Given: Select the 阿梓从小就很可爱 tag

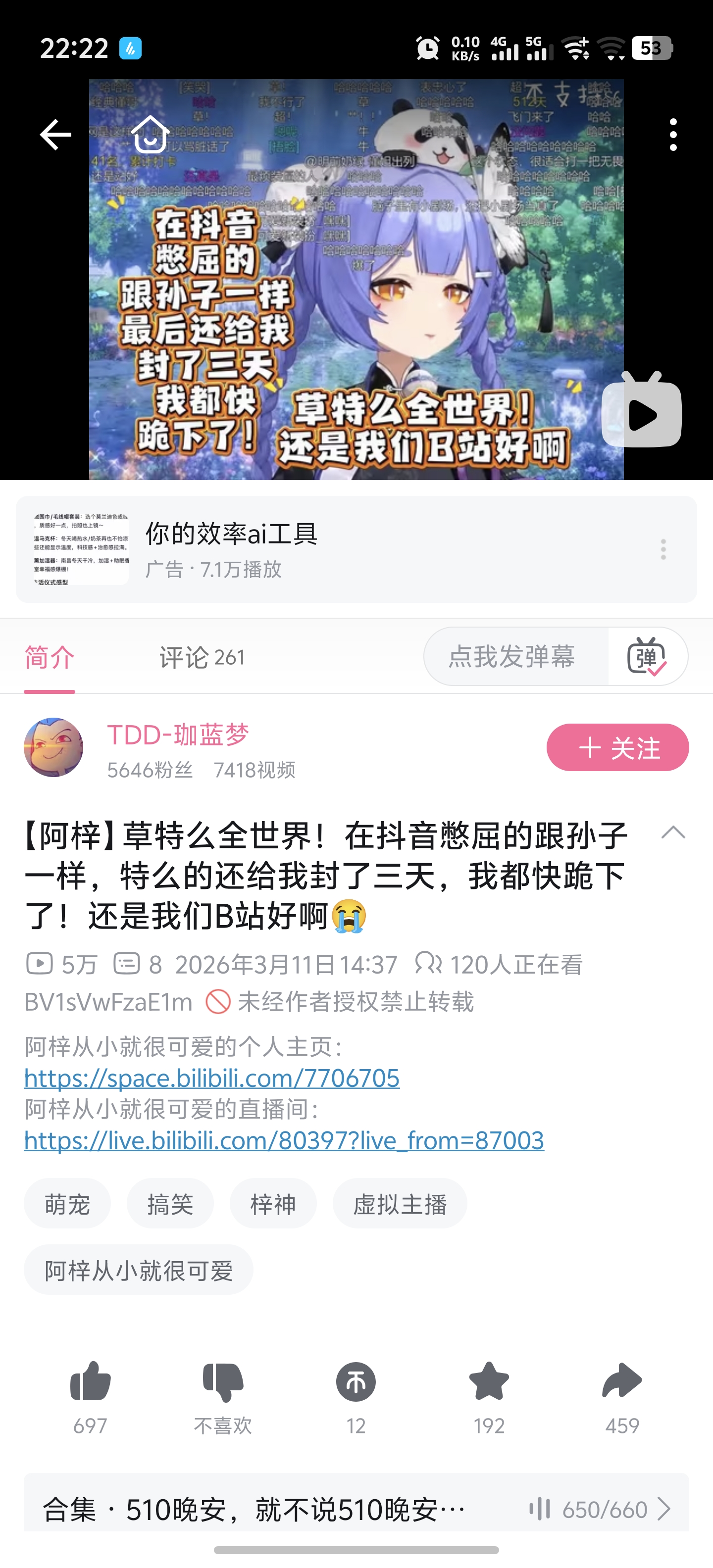Looking at the screenshot, I should point(139,1270).
